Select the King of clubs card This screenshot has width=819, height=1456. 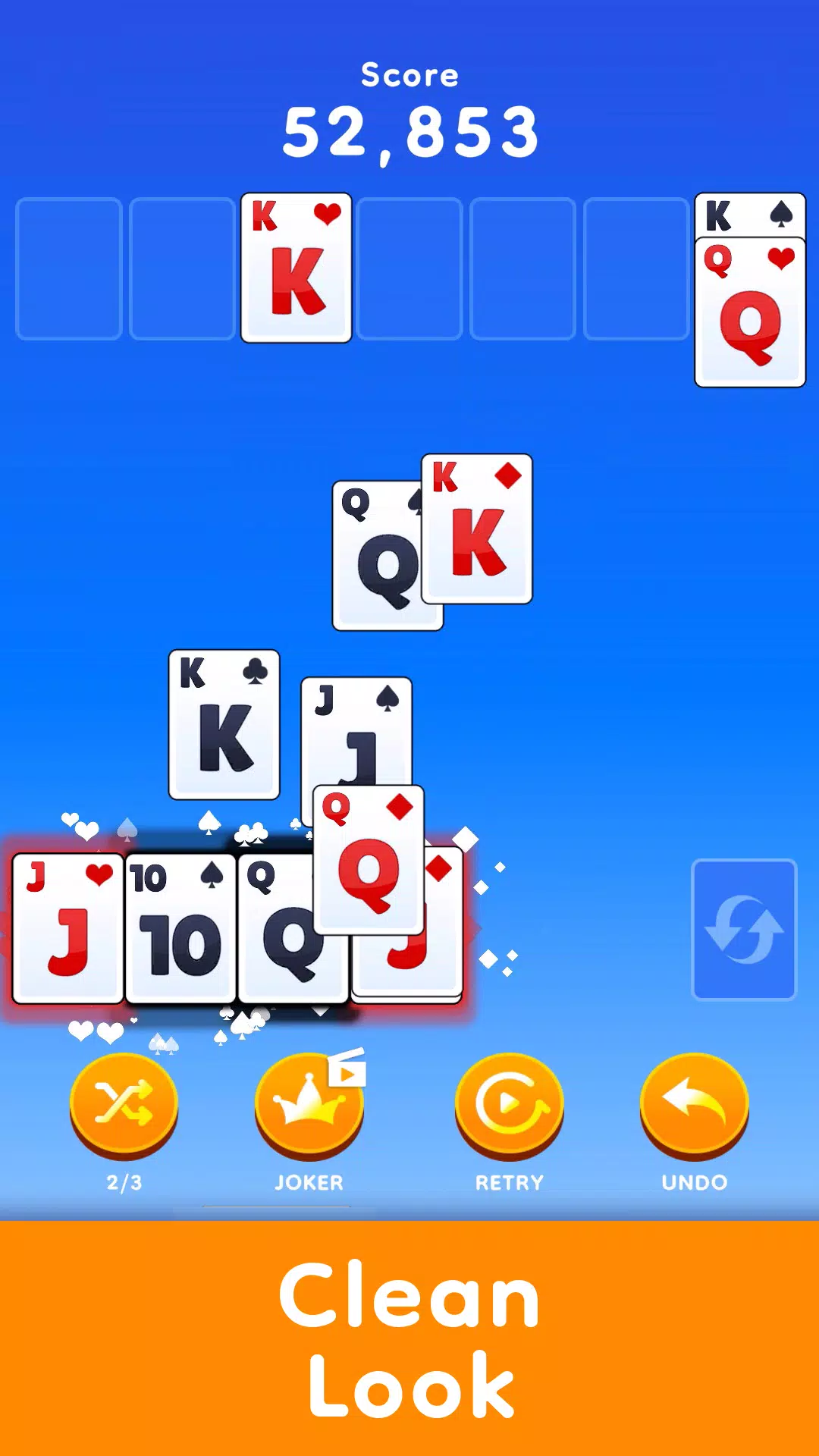224,724
